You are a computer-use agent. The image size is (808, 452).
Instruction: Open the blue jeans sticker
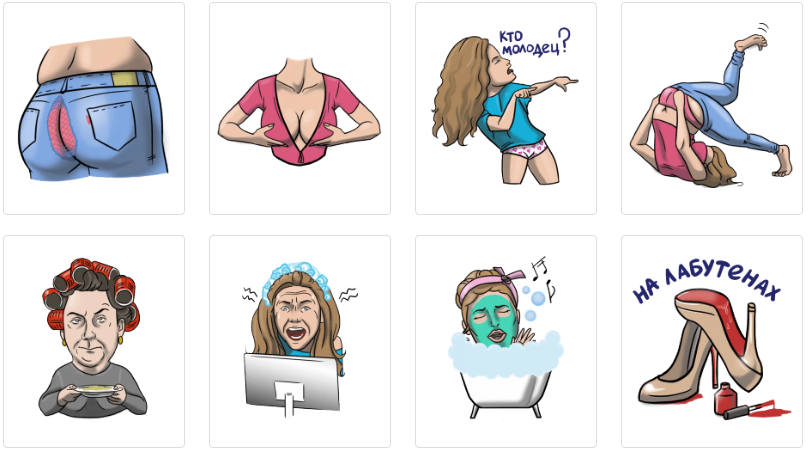(94, 108)
